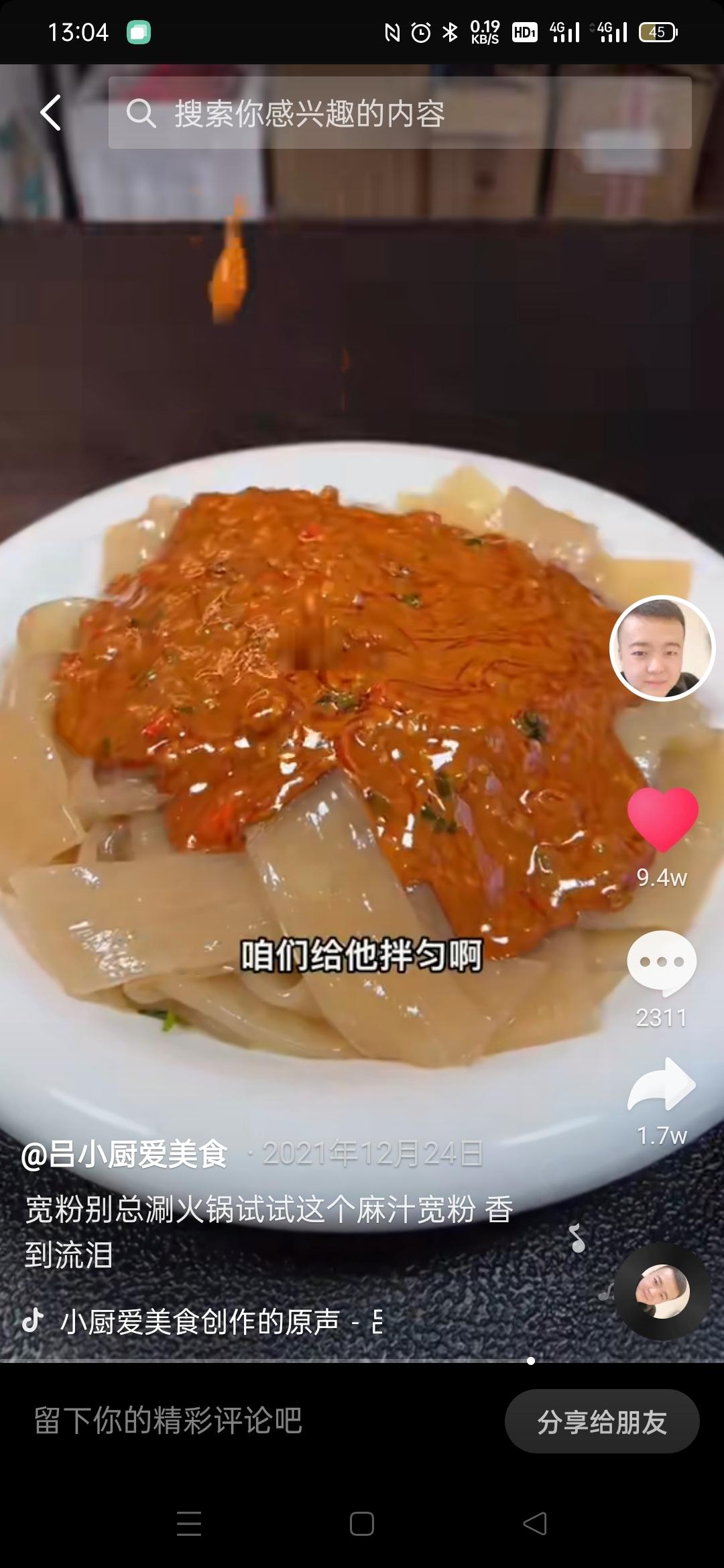Tap the 留下你的精彩评论吧 comment field
This screenshot has width=724, height=1568.
(168, 1421)
